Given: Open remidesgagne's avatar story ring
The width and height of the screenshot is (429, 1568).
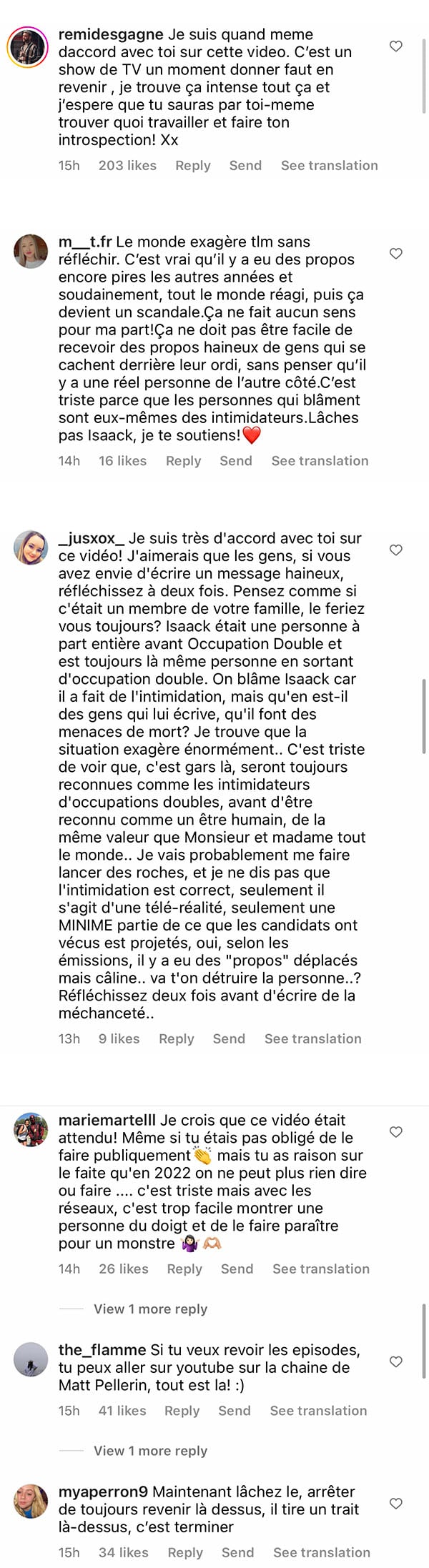Looking at the screenshot, I should click(28, 47).
